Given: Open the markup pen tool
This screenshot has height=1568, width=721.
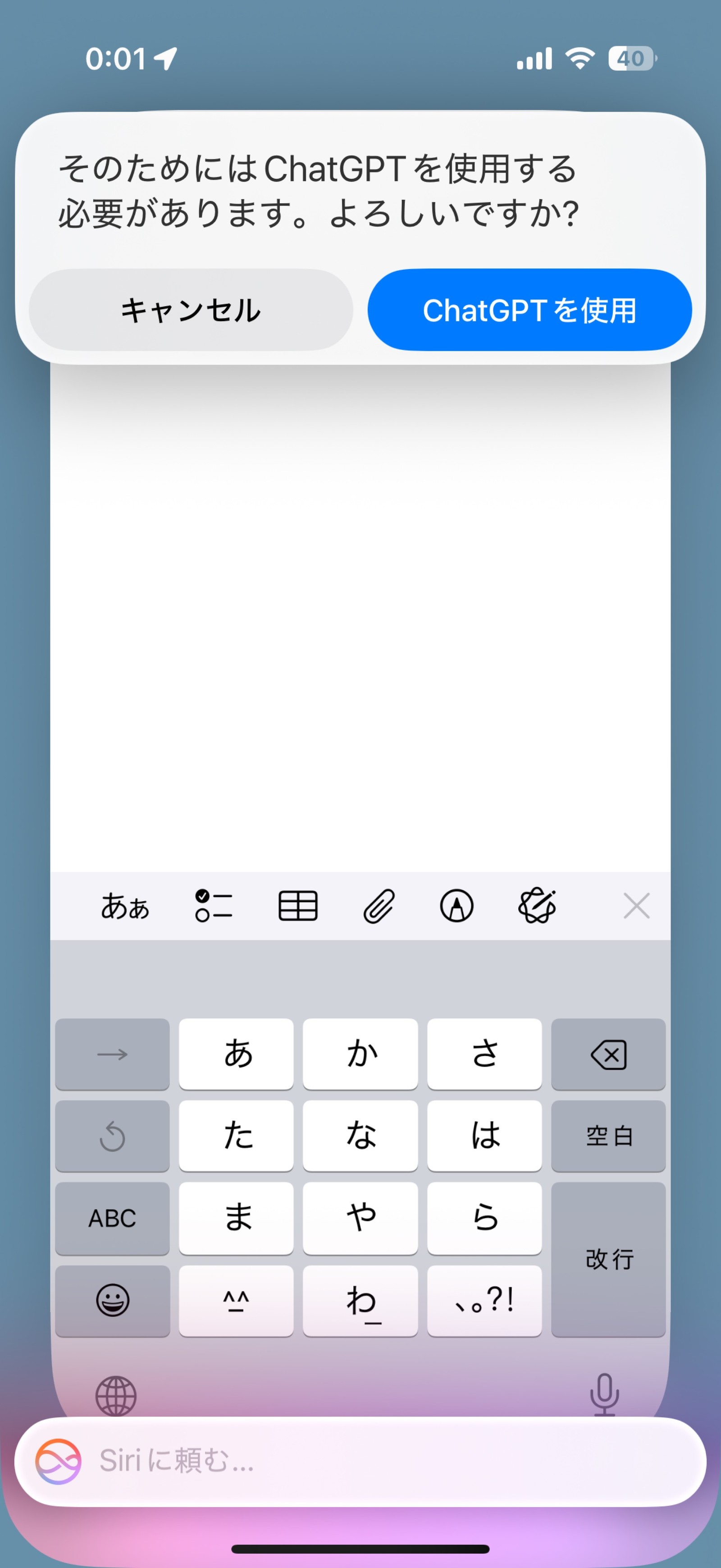Looking at the screenshot, I should click(456, 906).
